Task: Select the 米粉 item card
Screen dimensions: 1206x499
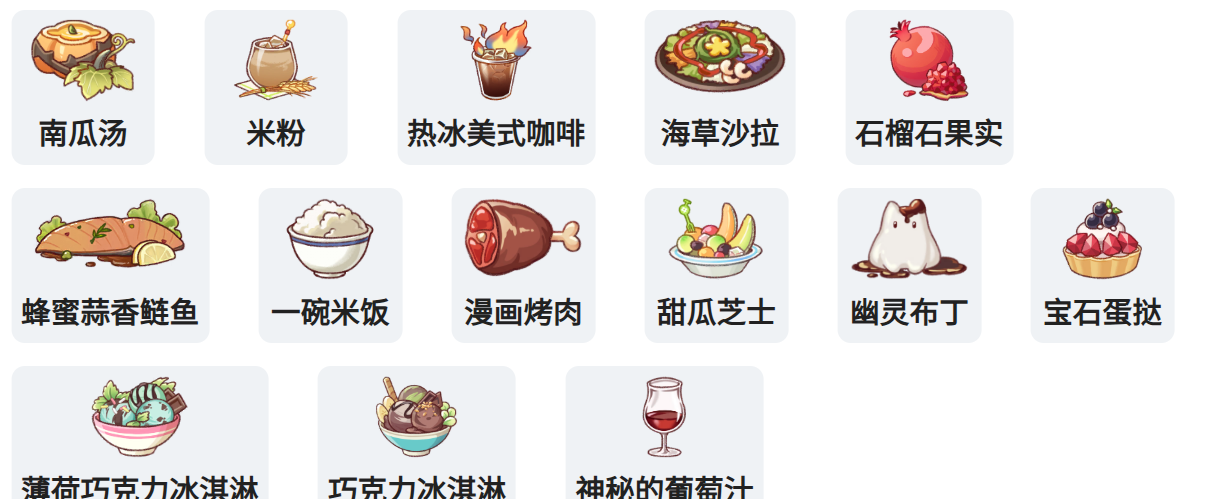Action: point(276,88)
